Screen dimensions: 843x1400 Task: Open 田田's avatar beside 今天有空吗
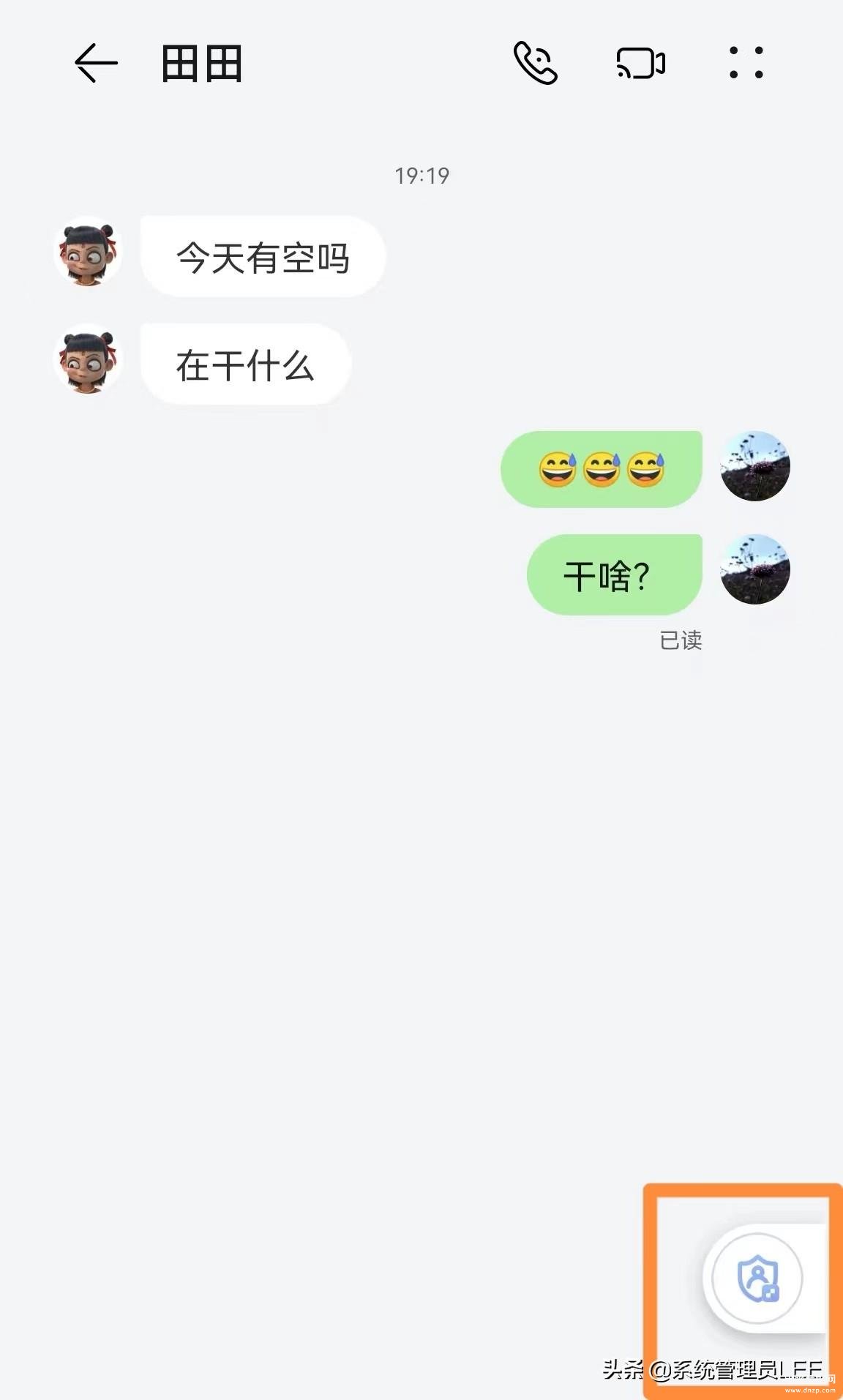coord(88,252)
